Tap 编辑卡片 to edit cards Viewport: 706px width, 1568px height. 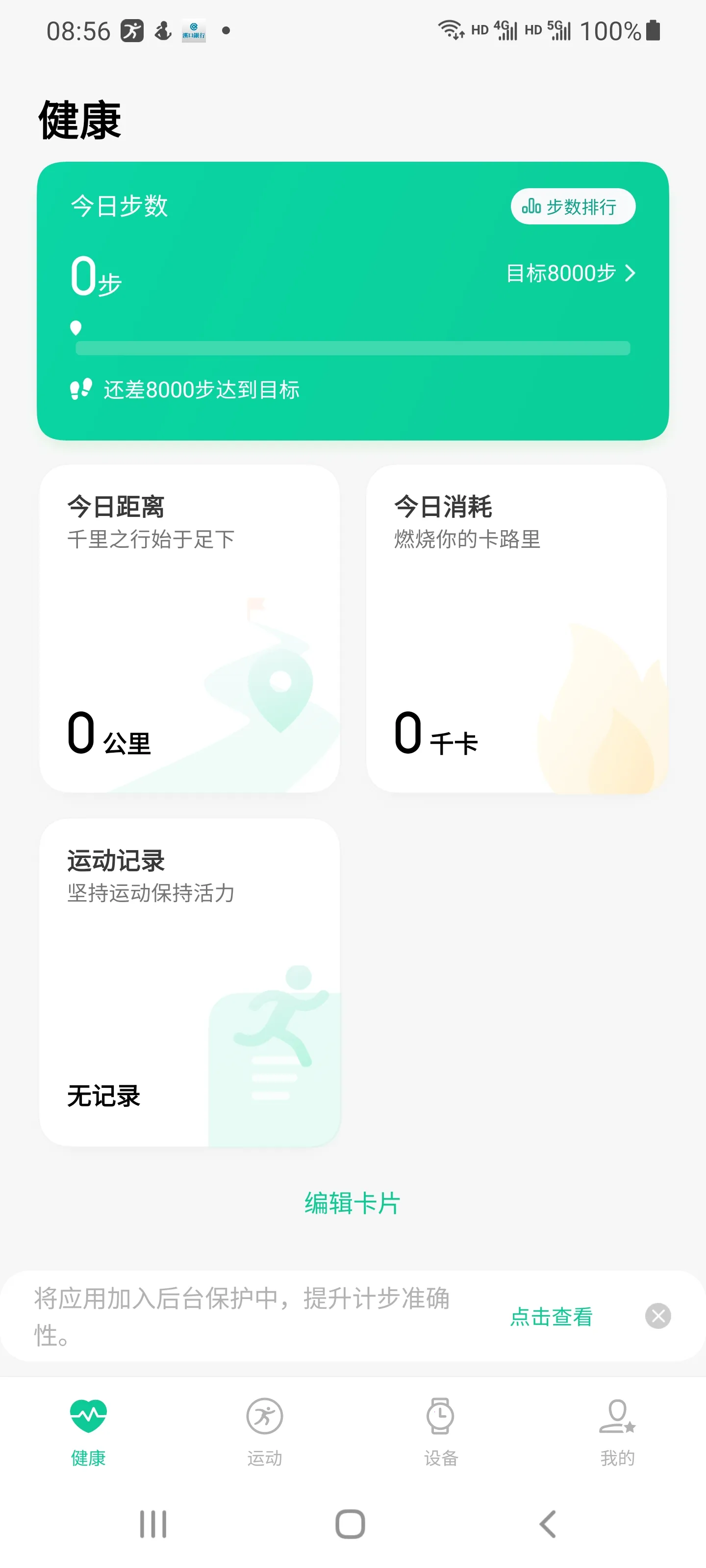353,1203
